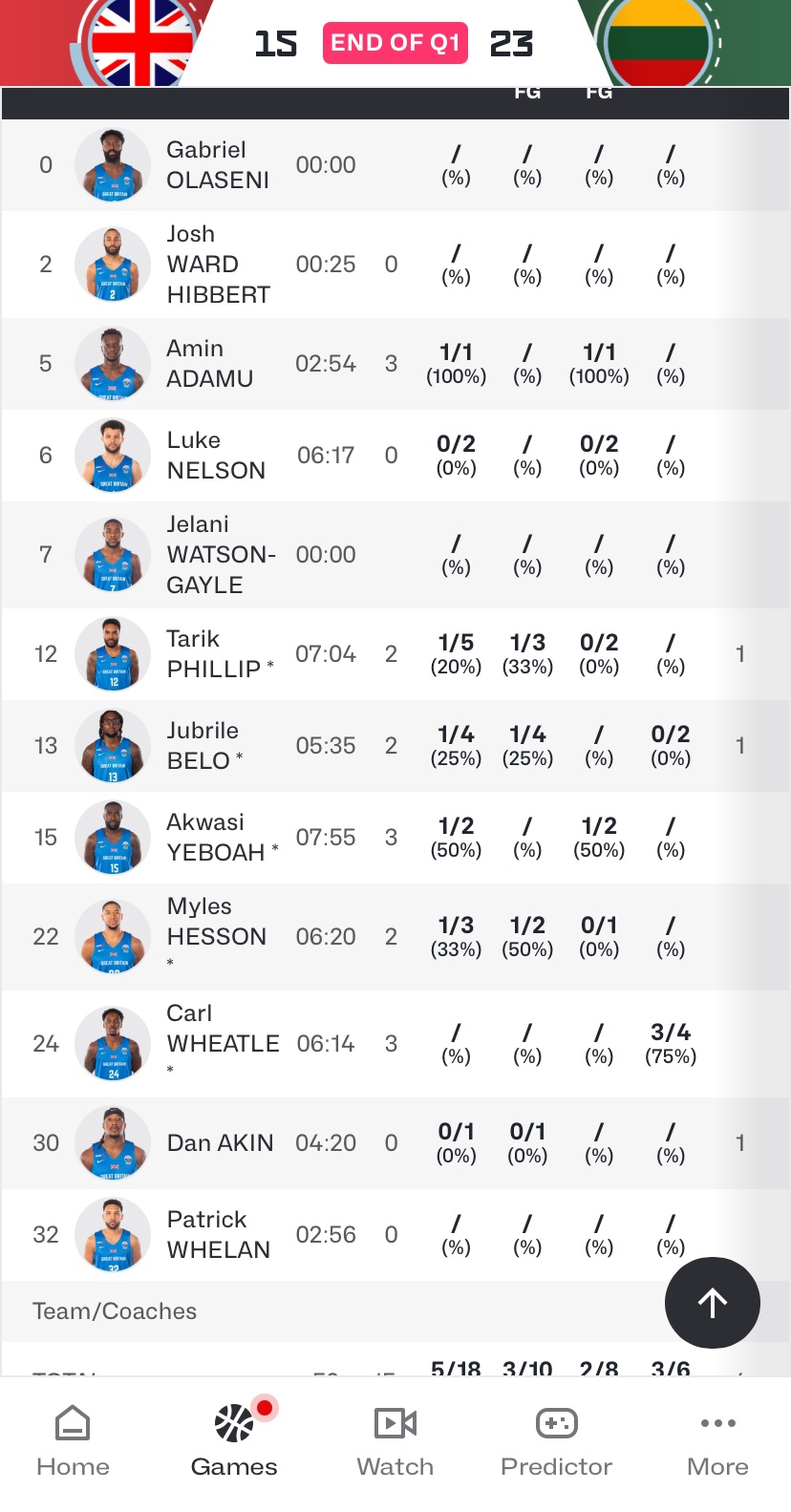This screenshot has height=1512, width=791.
Task: View Josh Ward Hibbert's player details
Action: (218, 265)
